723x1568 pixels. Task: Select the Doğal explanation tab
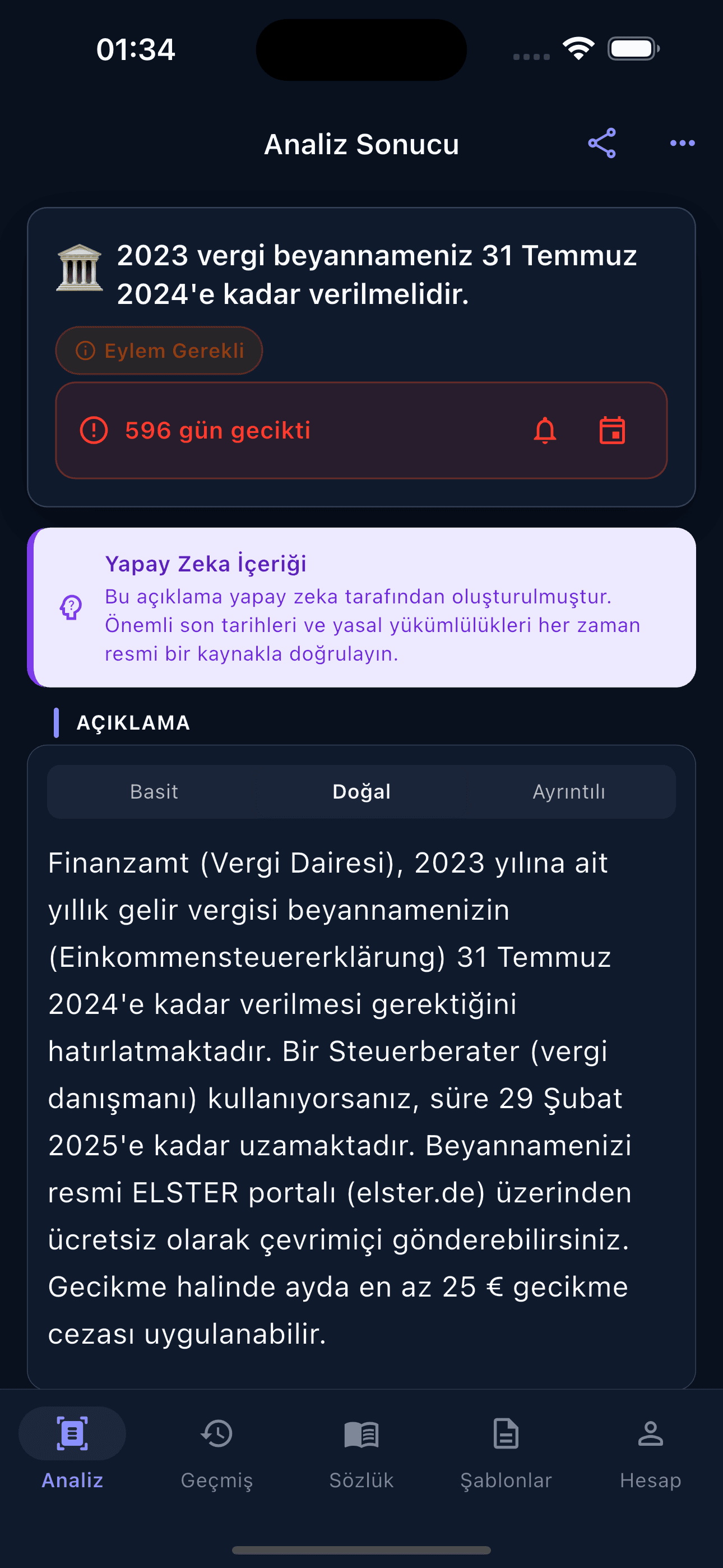click(361, 791)
